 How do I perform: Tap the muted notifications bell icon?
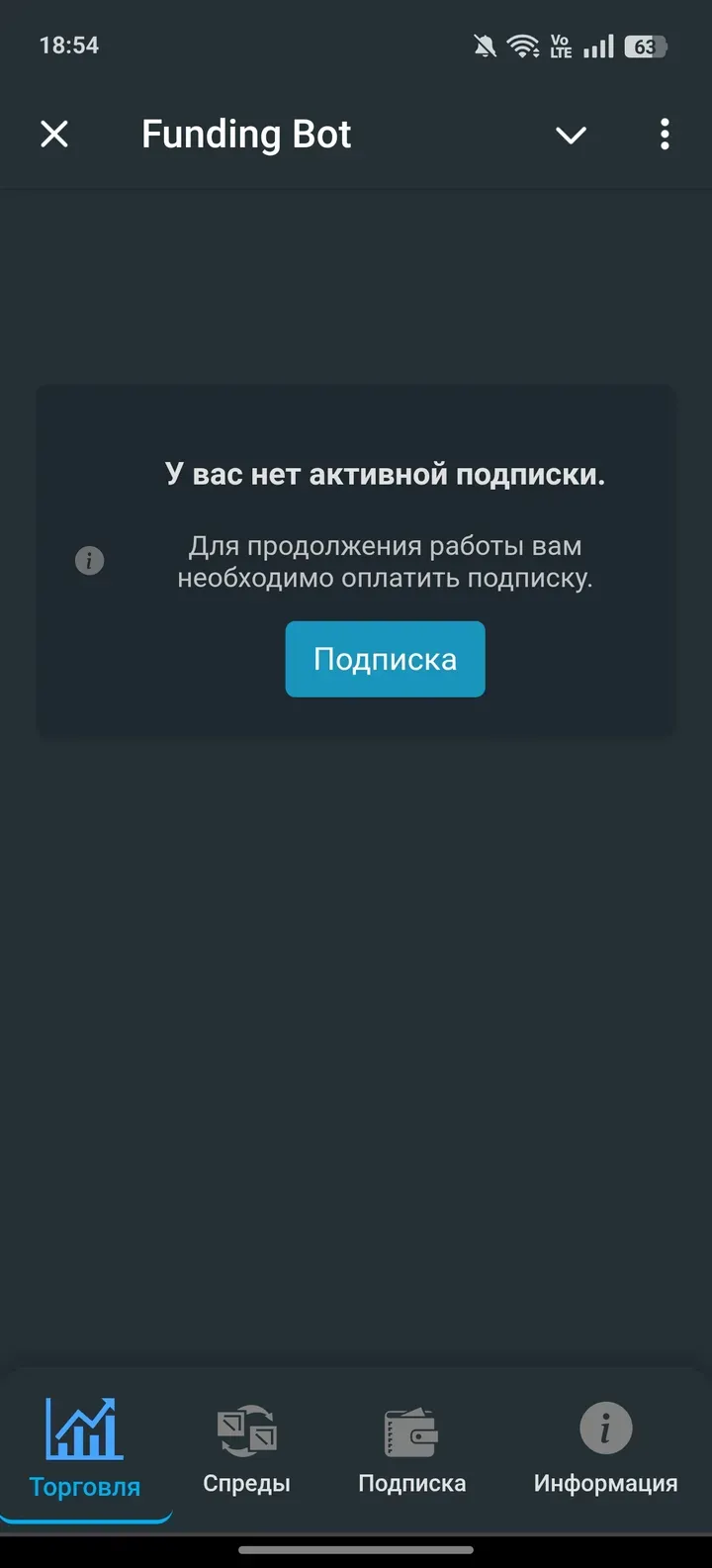tap(484, 44)
